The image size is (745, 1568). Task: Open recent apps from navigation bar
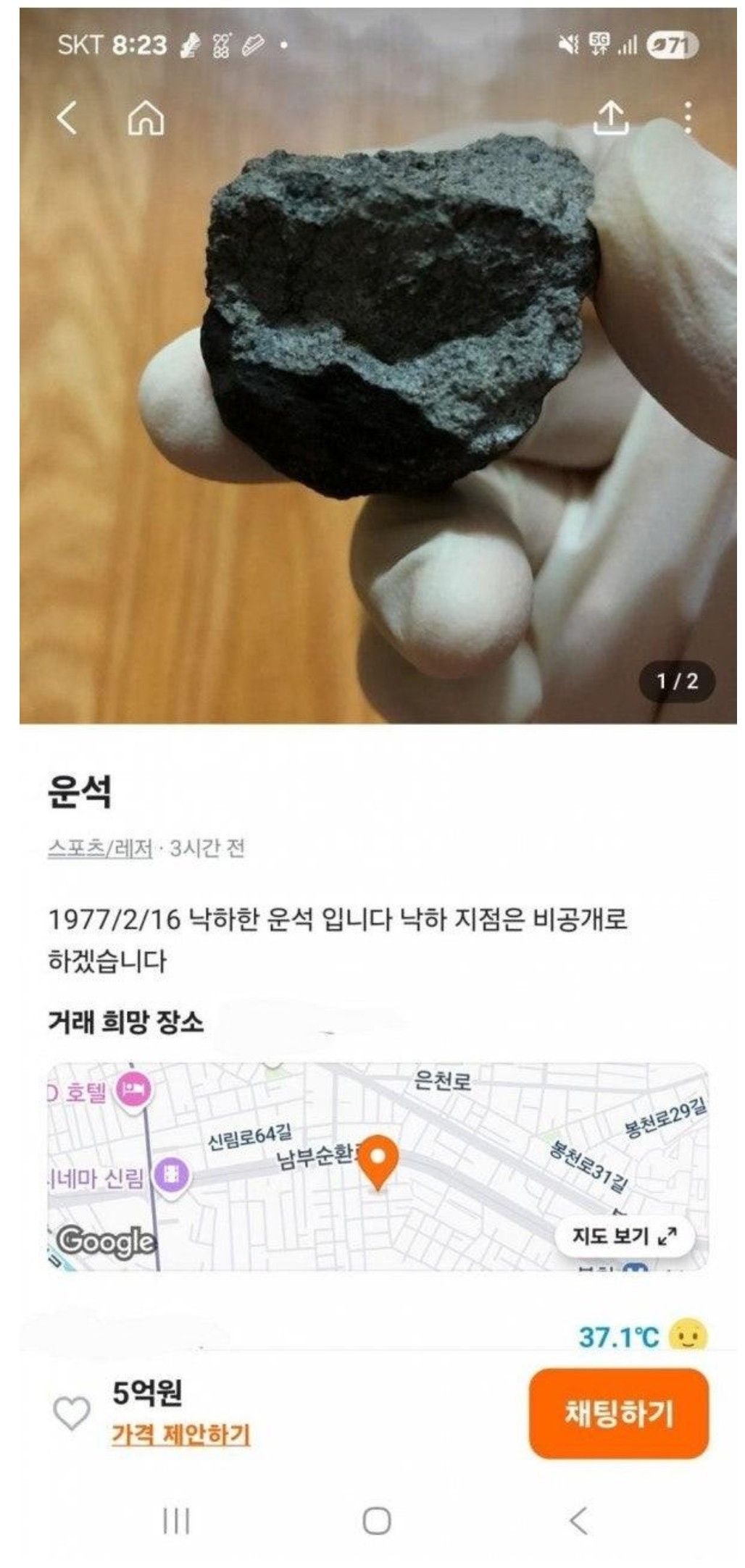point(176,1520)
